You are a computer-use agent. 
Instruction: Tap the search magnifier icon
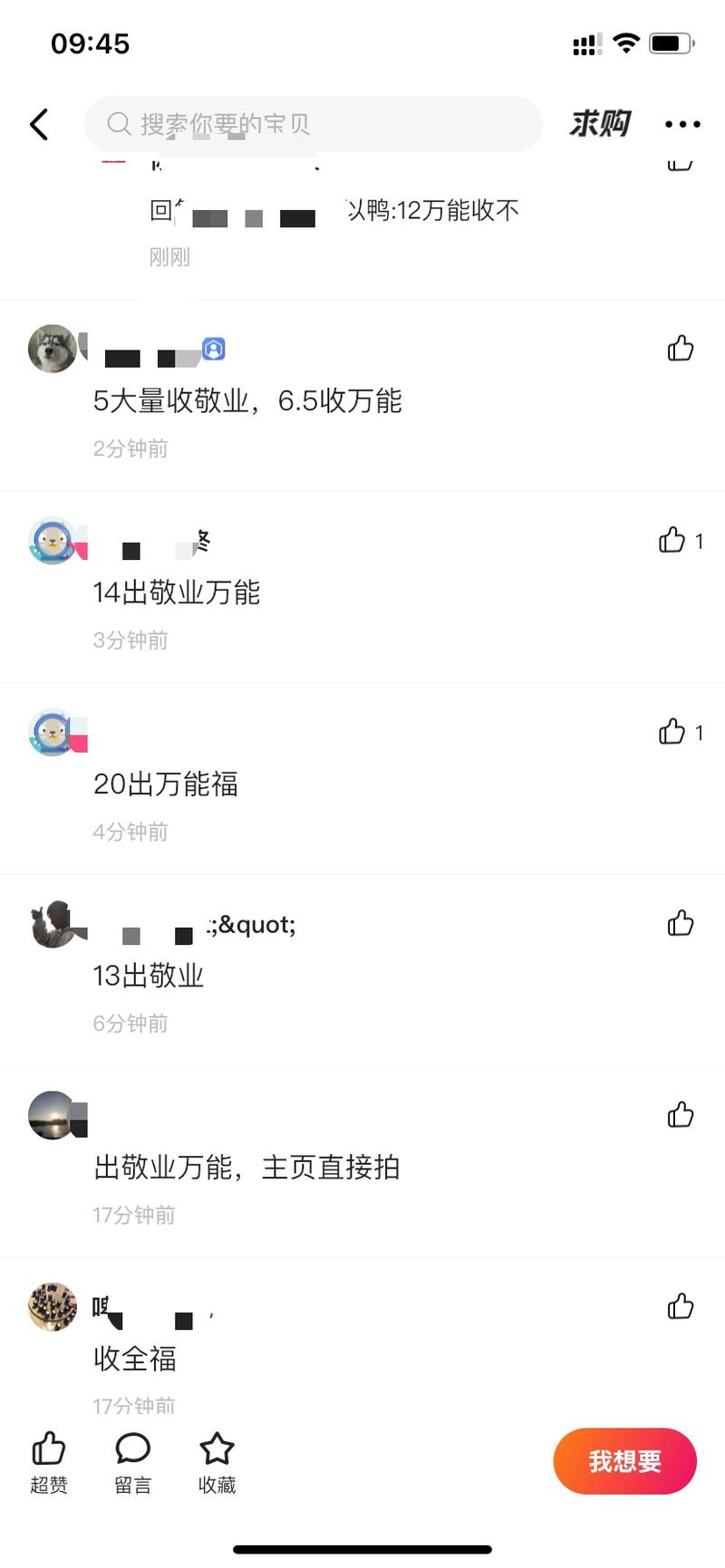[118, 124]
